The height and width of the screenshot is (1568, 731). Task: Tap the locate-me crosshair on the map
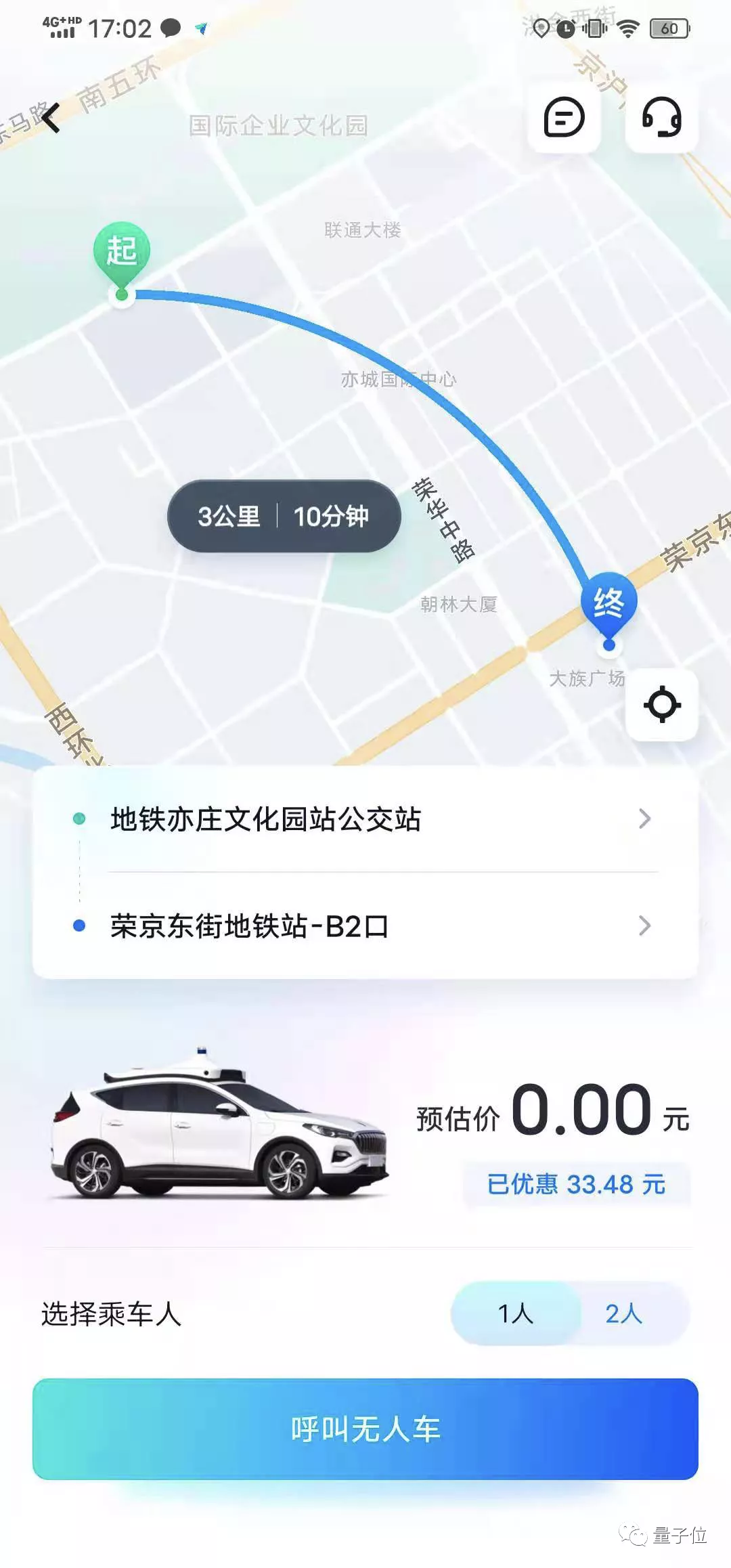pos(662,704)
